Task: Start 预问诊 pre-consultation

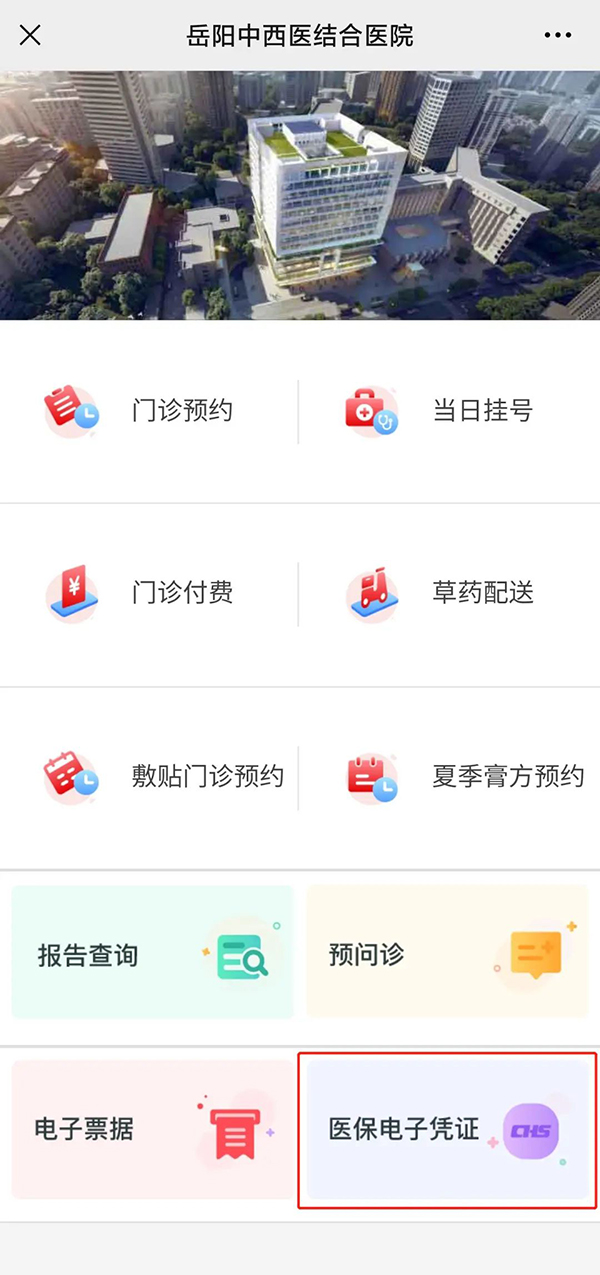Action: [447, 952]
